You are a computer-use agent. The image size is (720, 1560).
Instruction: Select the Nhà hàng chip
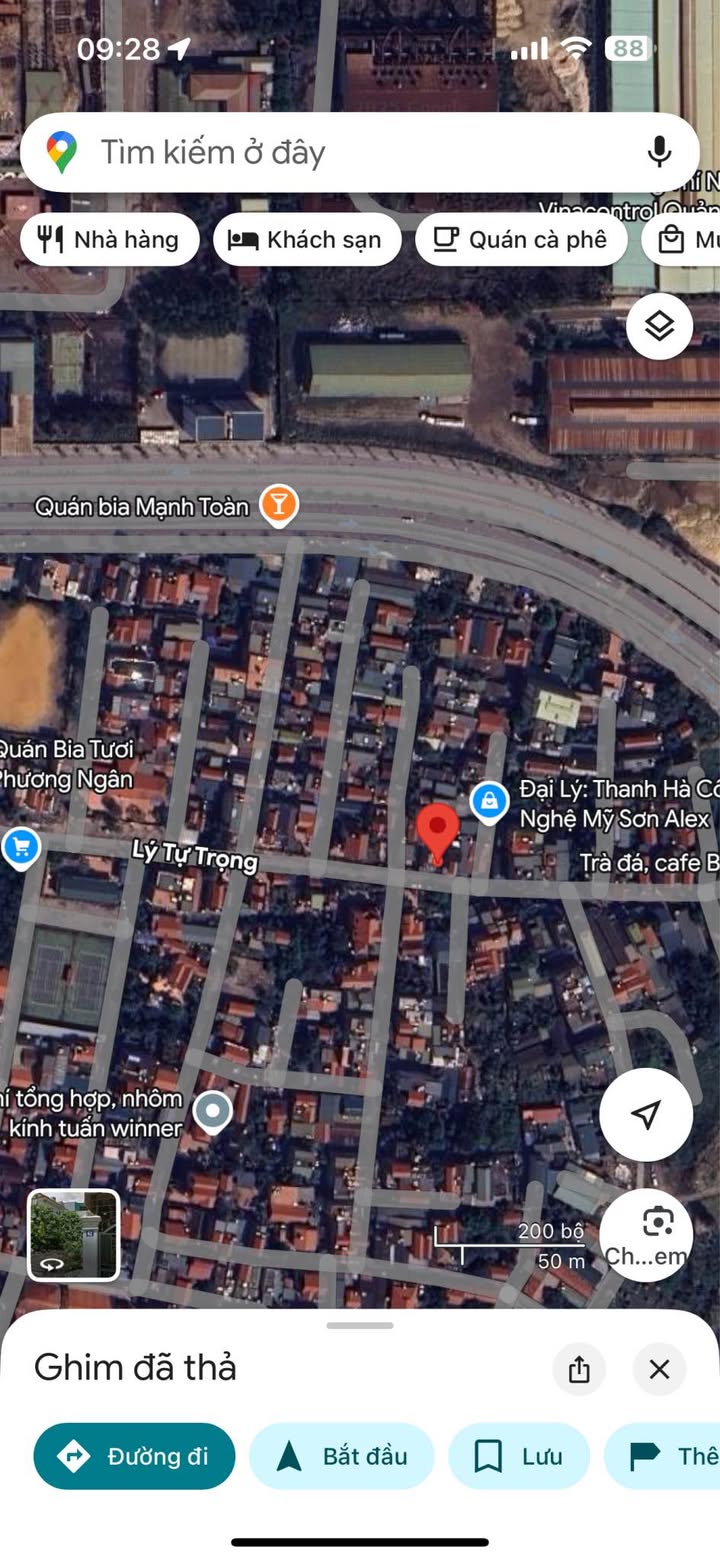pyautogui.click(x=110, y=240)
